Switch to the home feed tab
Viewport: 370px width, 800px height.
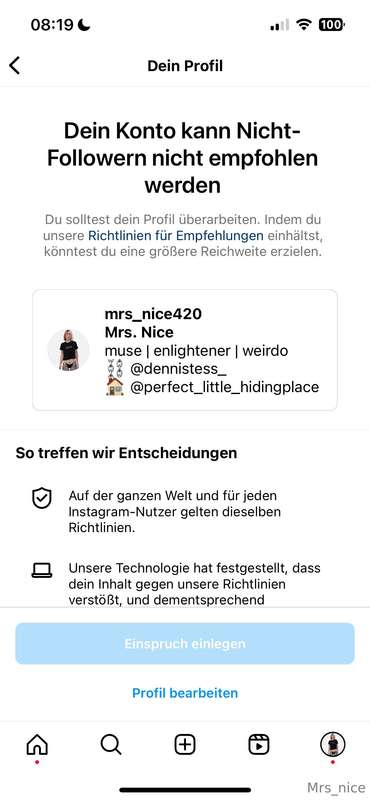tap(37, 745)
